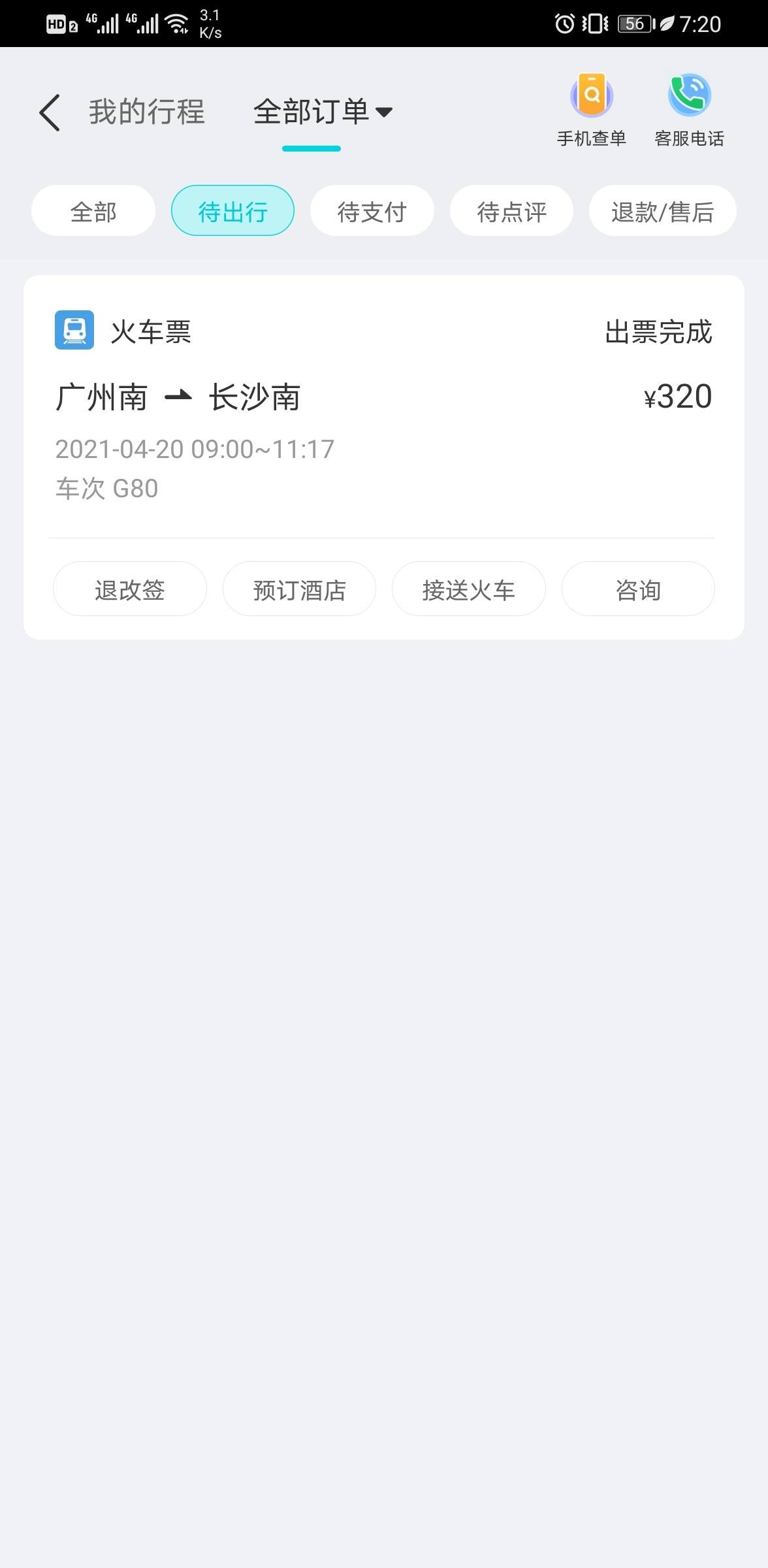Image resolution: width=768 pixels, height=1568 pixels.
Task: Choose 接送火车 pickup service
Action: point(469,589)
